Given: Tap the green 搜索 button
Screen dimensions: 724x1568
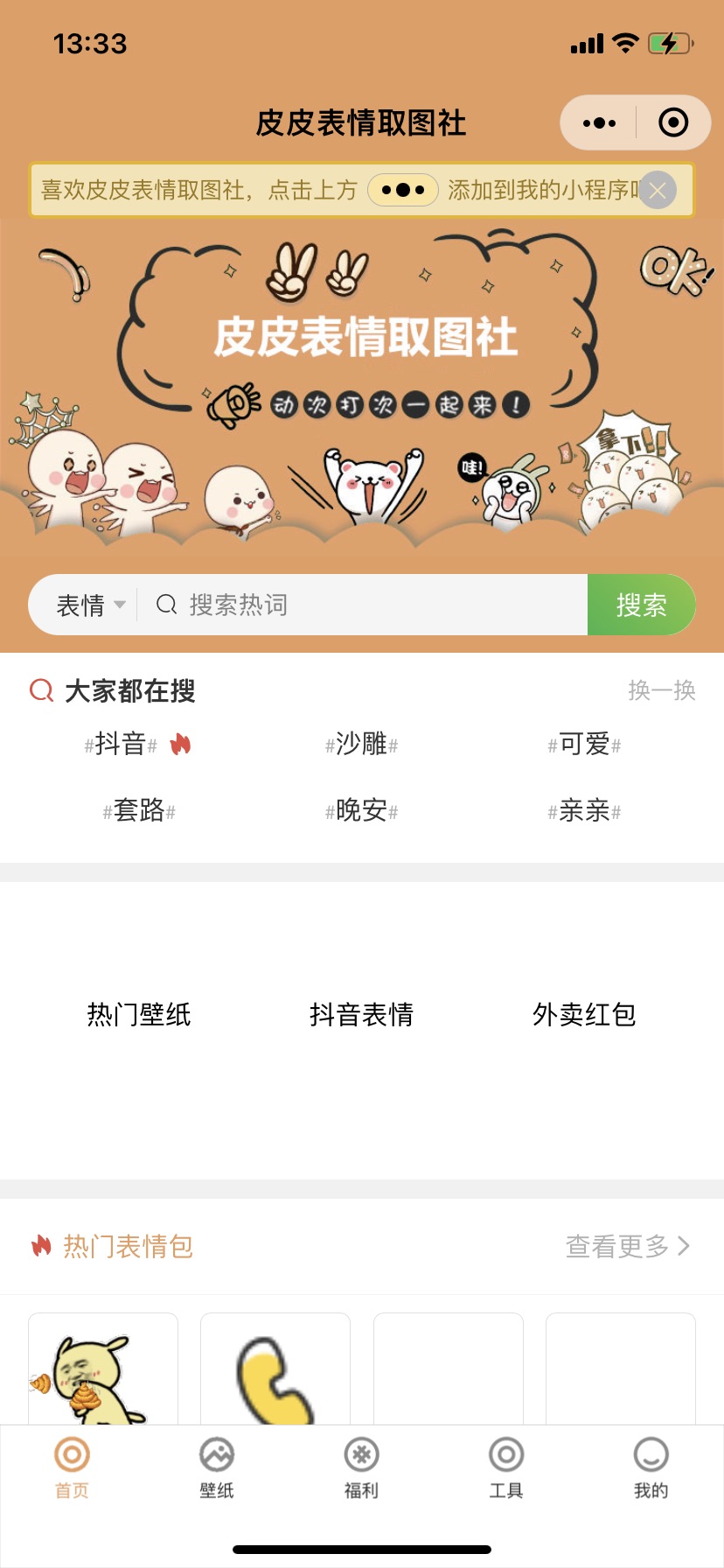Looking at the screenshot, I should [641, 605].
